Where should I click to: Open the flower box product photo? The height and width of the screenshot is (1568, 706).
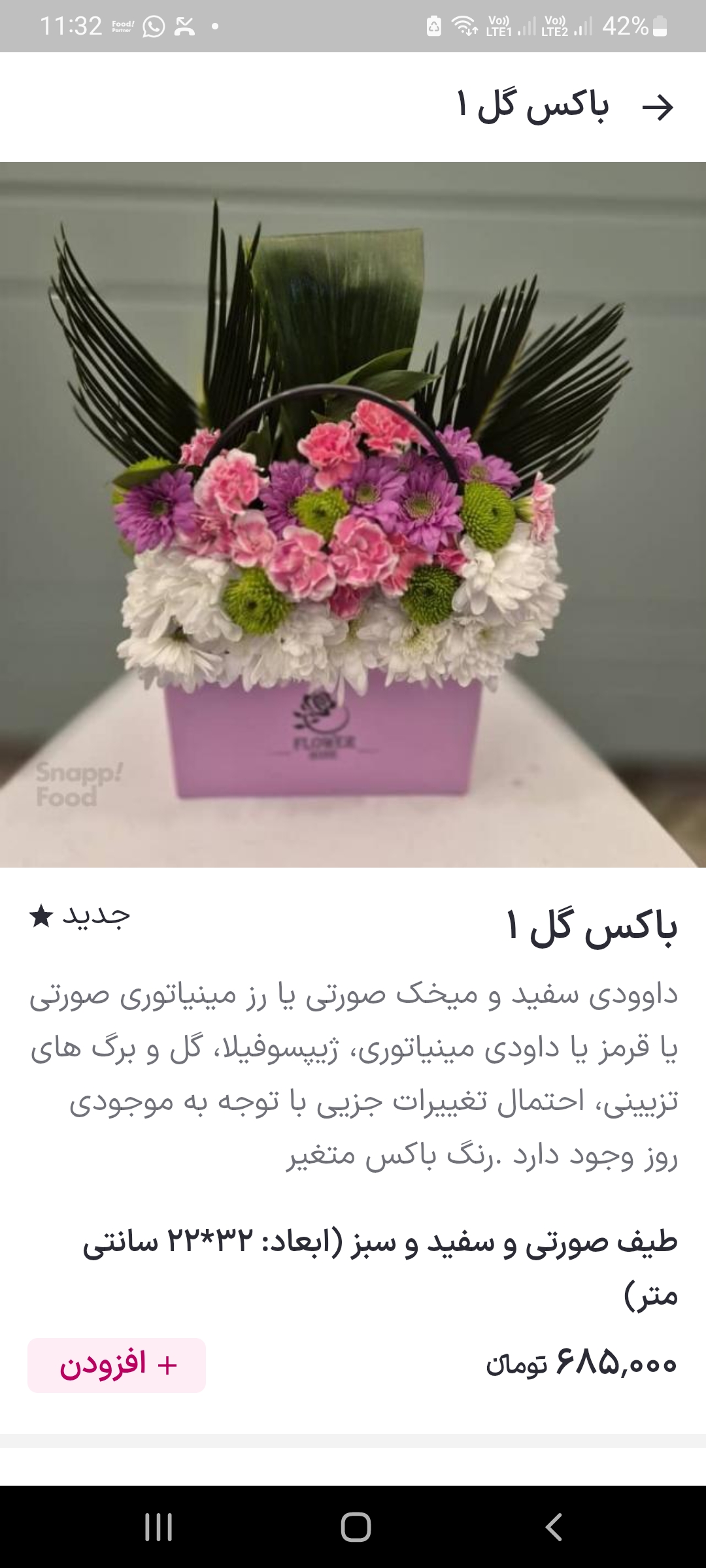[x=353, y=514]
